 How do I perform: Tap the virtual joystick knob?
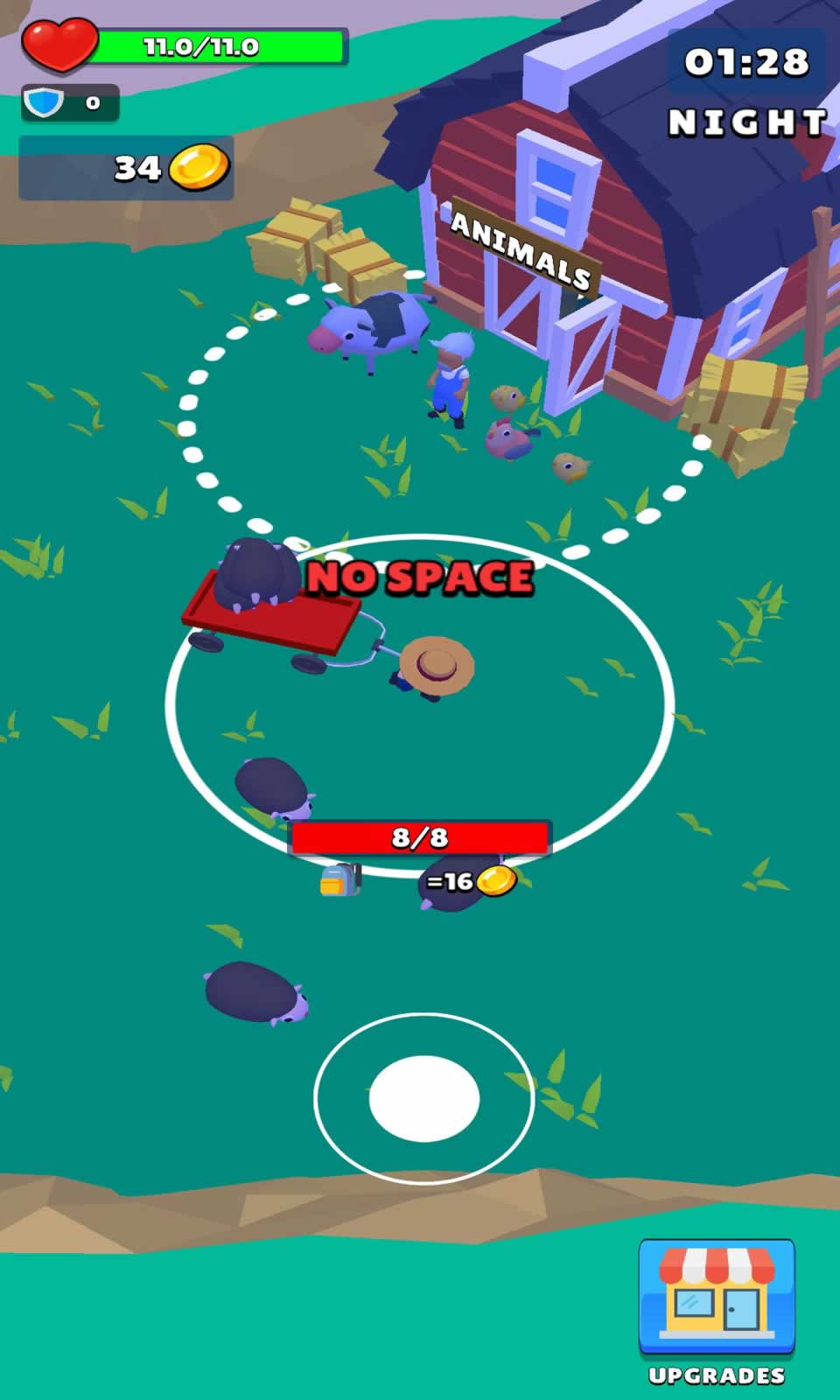click(424, 1098)
